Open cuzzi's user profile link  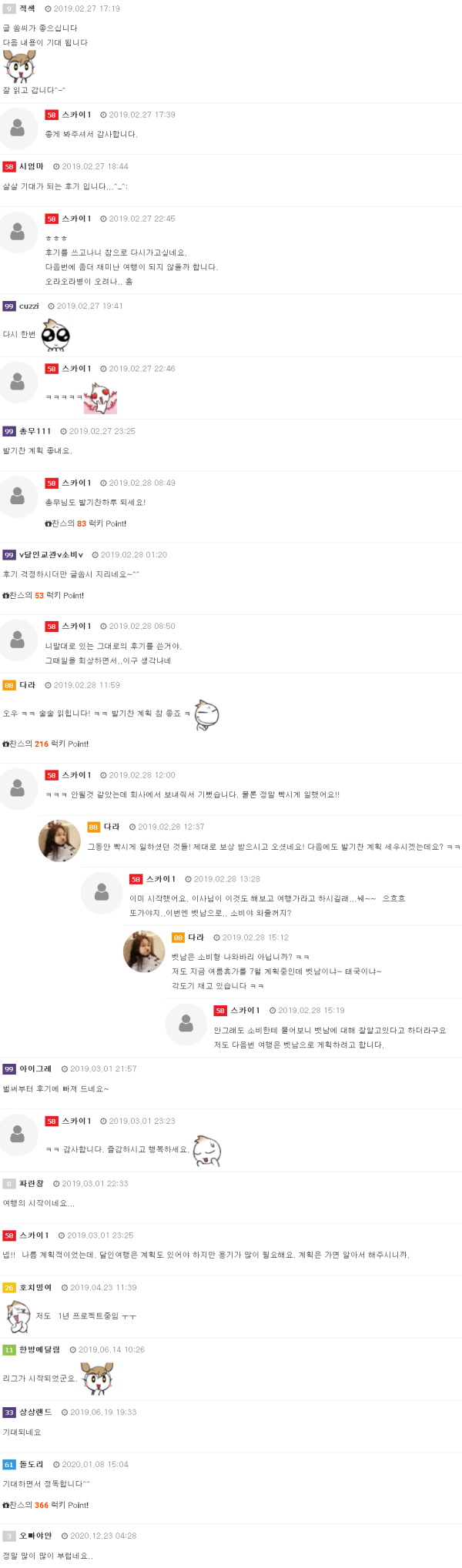(x=29, y=306)
